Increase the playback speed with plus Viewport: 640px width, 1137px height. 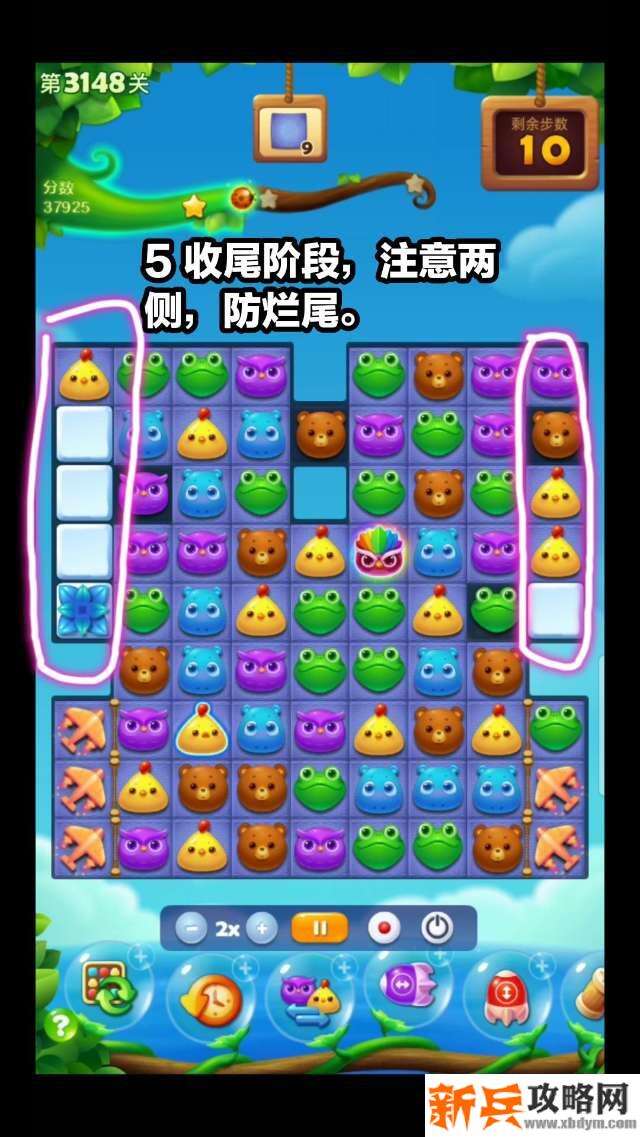pyautogui.click(x=262, y=928)
